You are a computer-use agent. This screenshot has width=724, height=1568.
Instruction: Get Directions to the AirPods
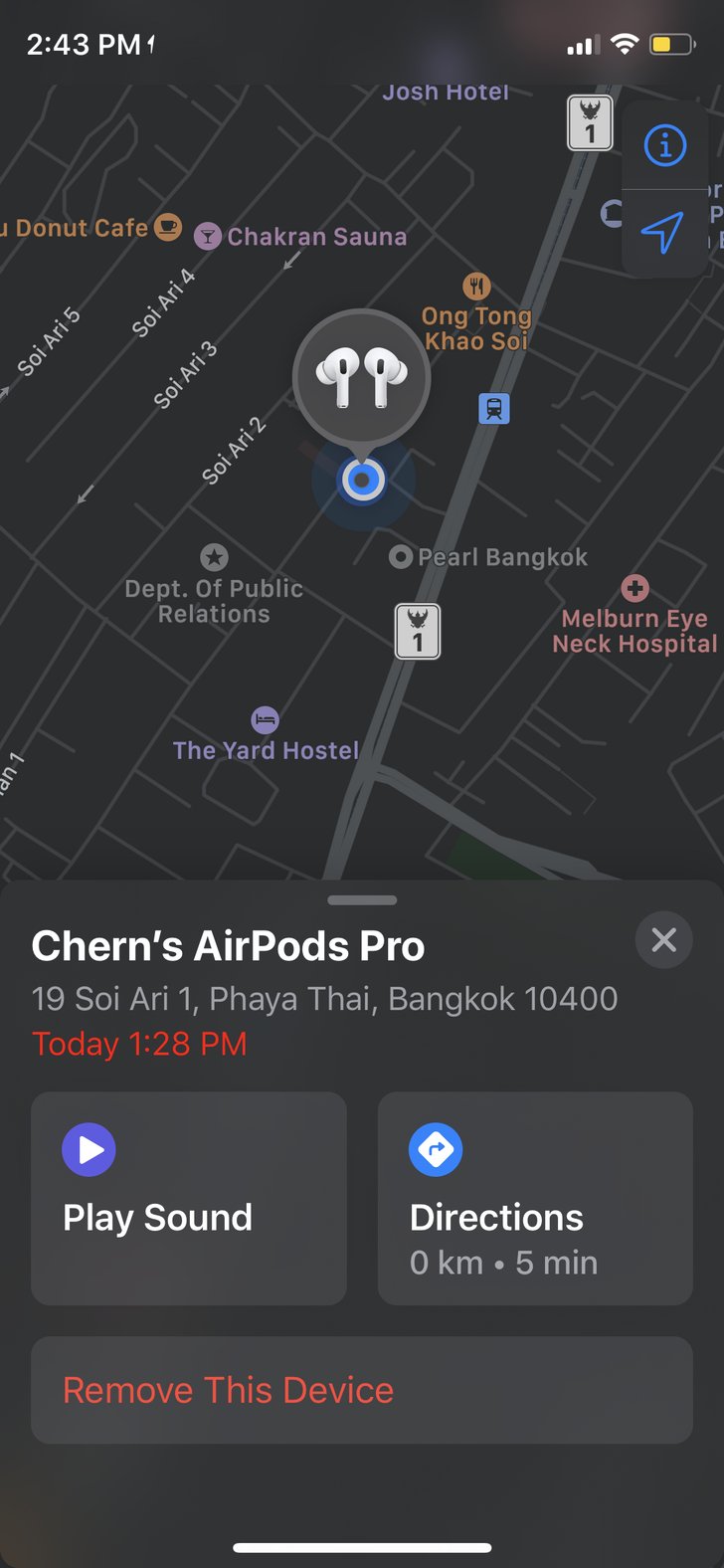tap(535, 1198)
